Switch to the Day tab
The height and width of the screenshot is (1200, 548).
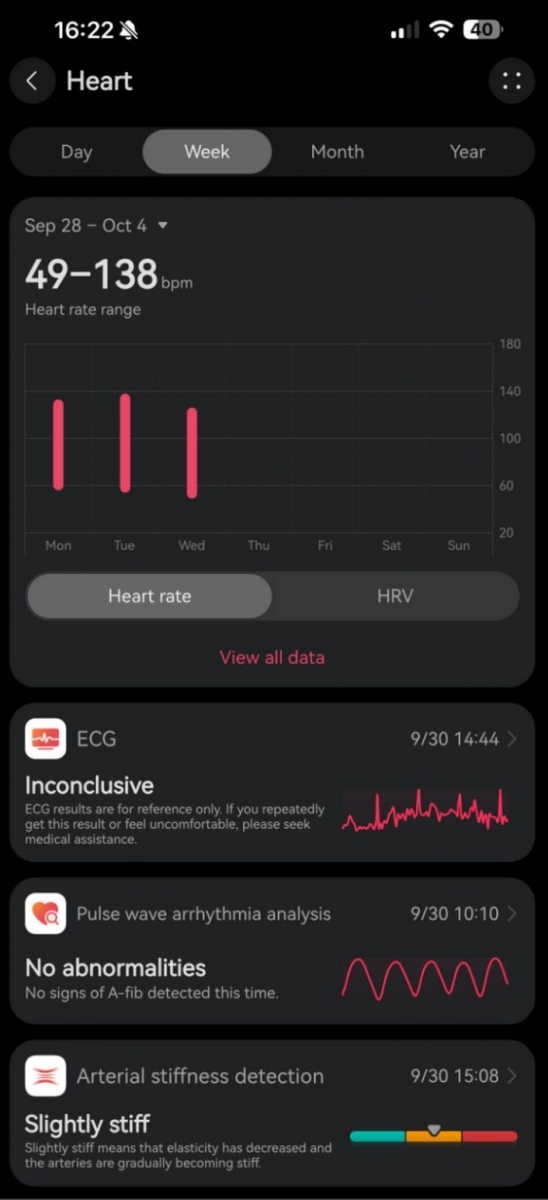click(x=76, y=152)
